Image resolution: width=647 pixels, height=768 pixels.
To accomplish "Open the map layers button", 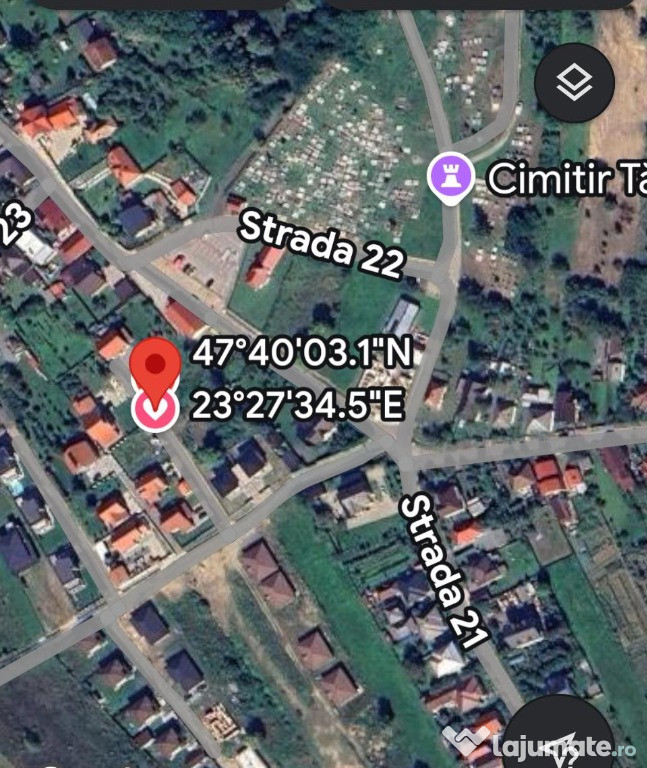I will click(x=574, y=84).
